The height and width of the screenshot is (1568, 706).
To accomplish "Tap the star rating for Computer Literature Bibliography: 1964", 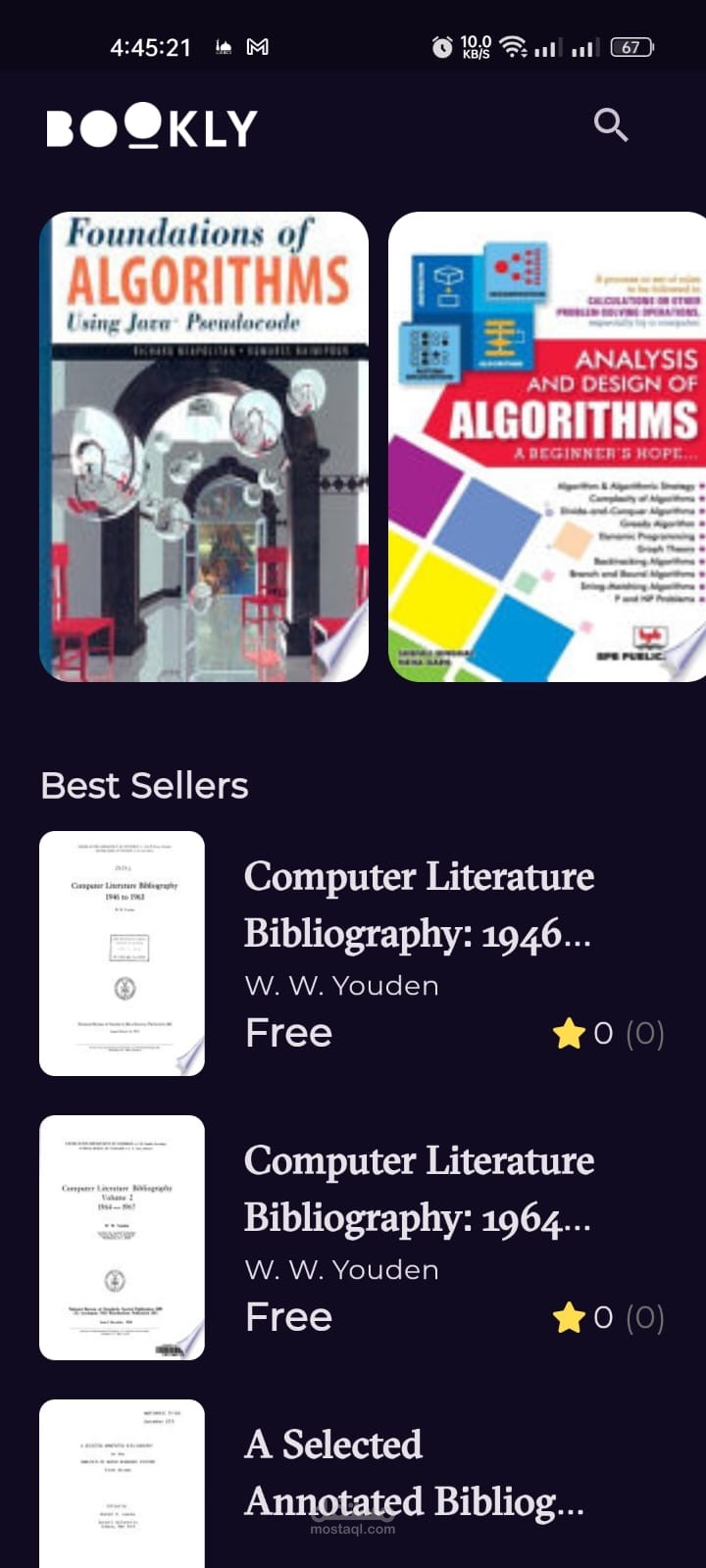I will coord(569,1317).
